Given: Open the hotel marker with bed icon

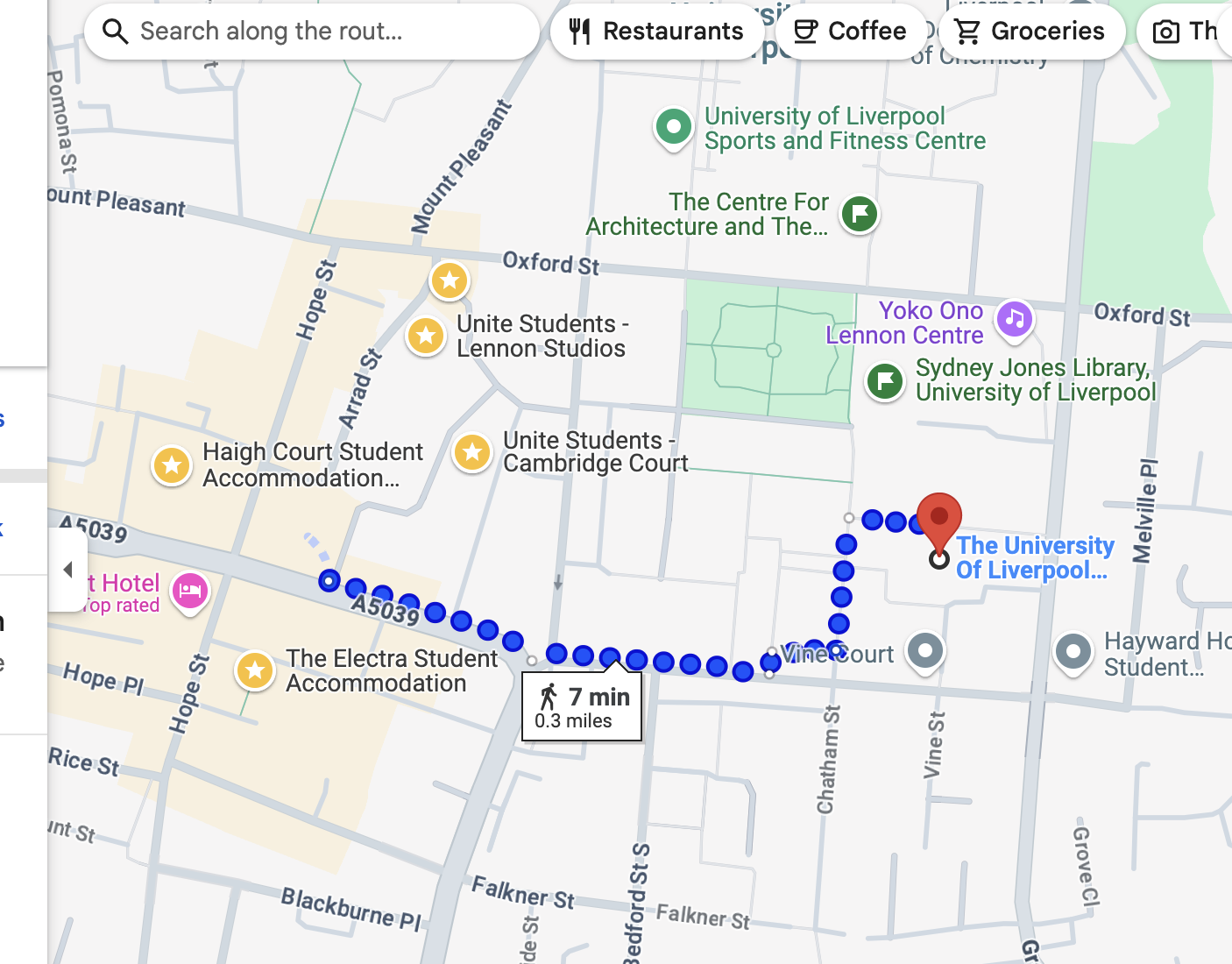Looking at the screenshot, I should coord(190,592).
